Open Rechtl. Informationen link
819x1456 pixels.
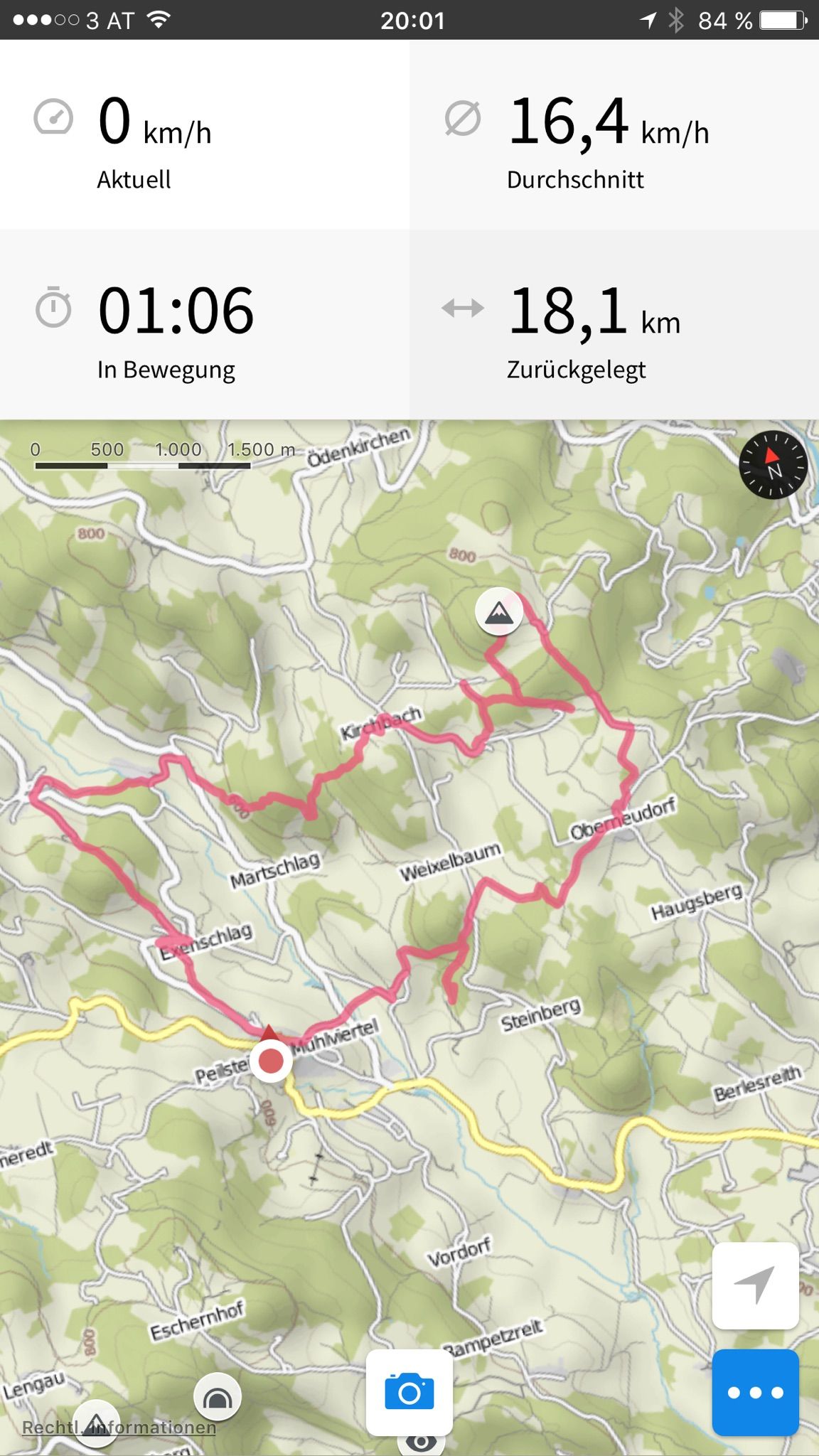pyautogui.click(x=119, y=1427)
